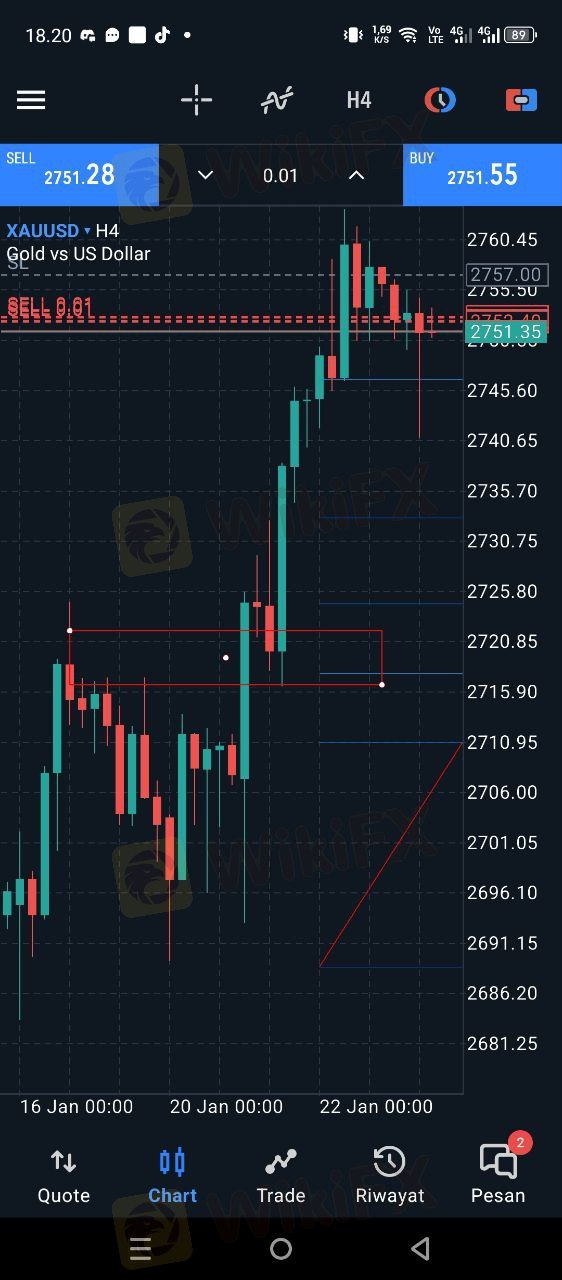Go to the system home screen
The image size is (562, 1280).
coord(281,1248)
